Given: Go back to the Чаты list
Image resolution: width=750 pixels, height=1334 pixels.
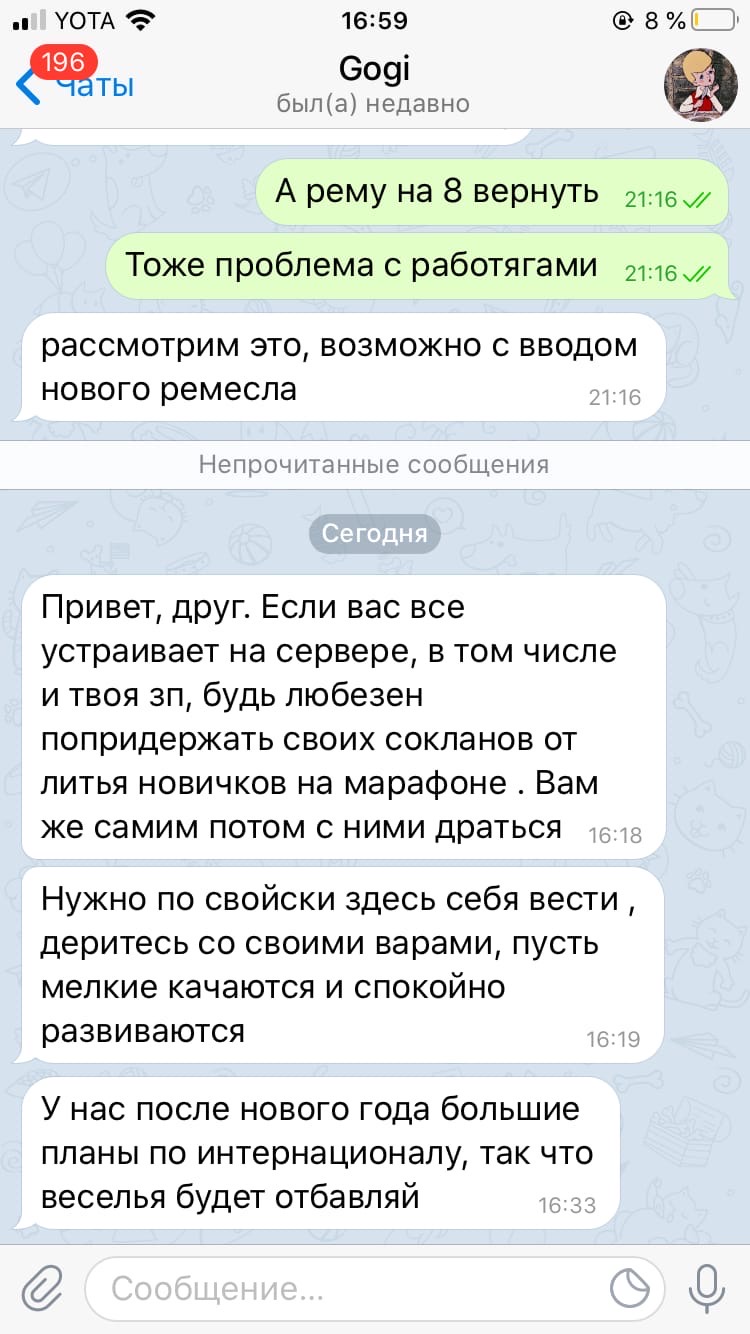Looking at the screenshot, I should click(x=75, y=85).
